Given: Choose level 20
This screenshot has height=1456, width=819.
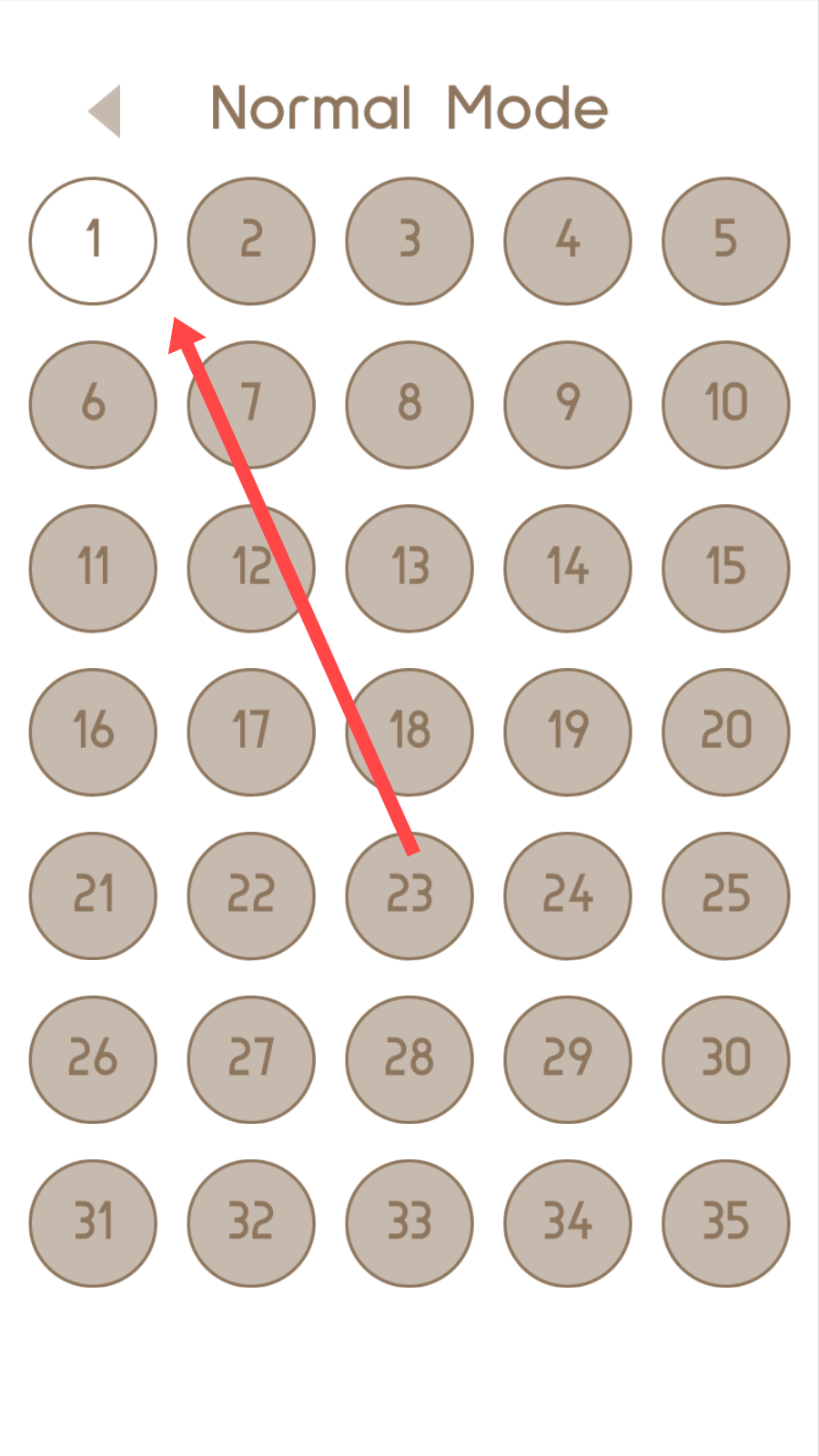Looking at the screenshot, I should click(x=726, y=733).
